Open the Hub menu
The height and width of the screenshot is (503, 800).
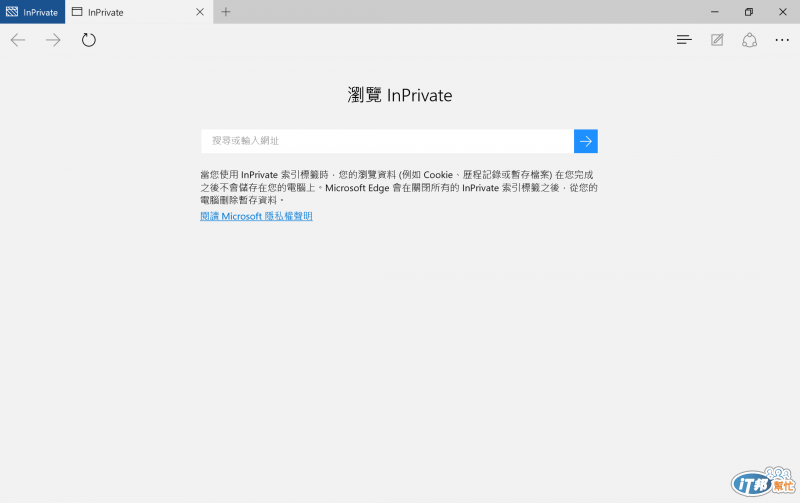(684, 40)
